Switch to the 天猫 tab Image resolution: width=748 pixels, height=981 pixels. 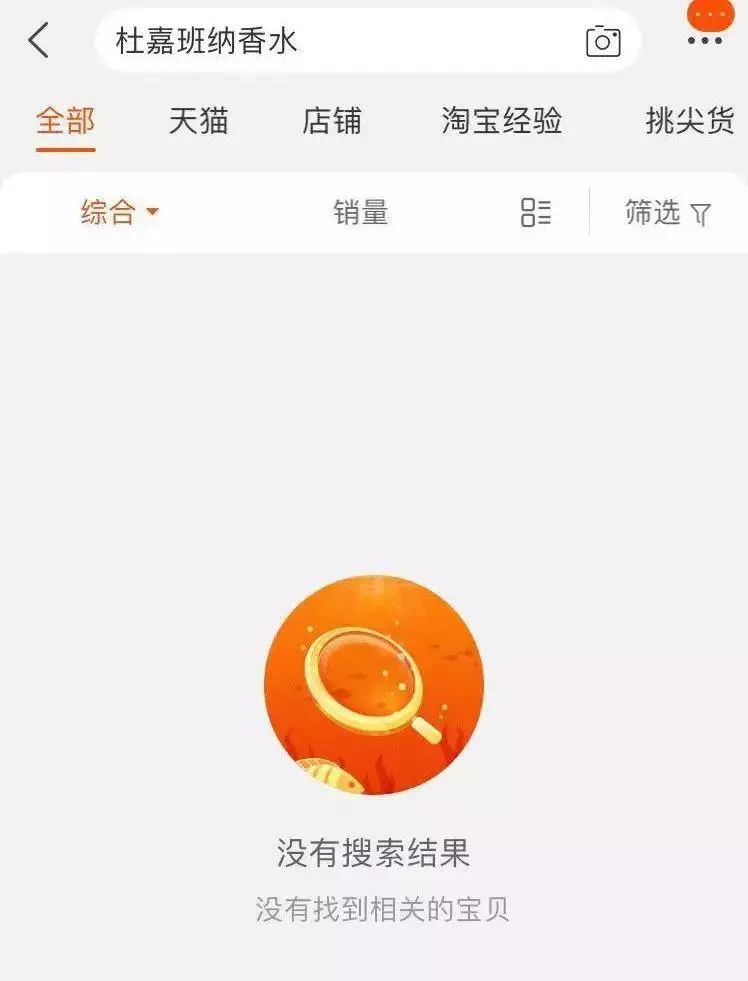tap(200, 122)
